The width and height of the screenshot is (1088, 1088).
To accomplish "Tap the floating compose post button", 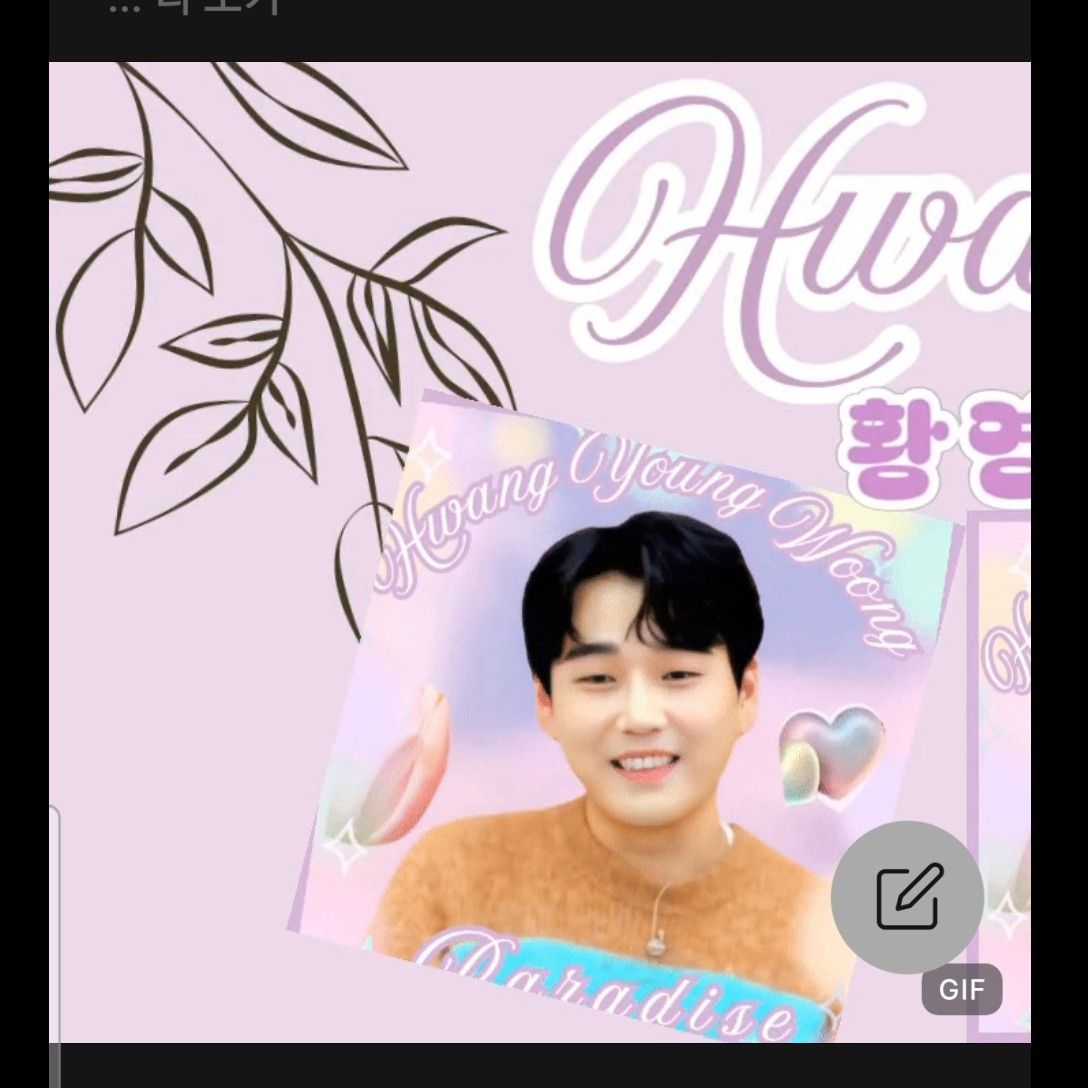I will pos(907,897).
